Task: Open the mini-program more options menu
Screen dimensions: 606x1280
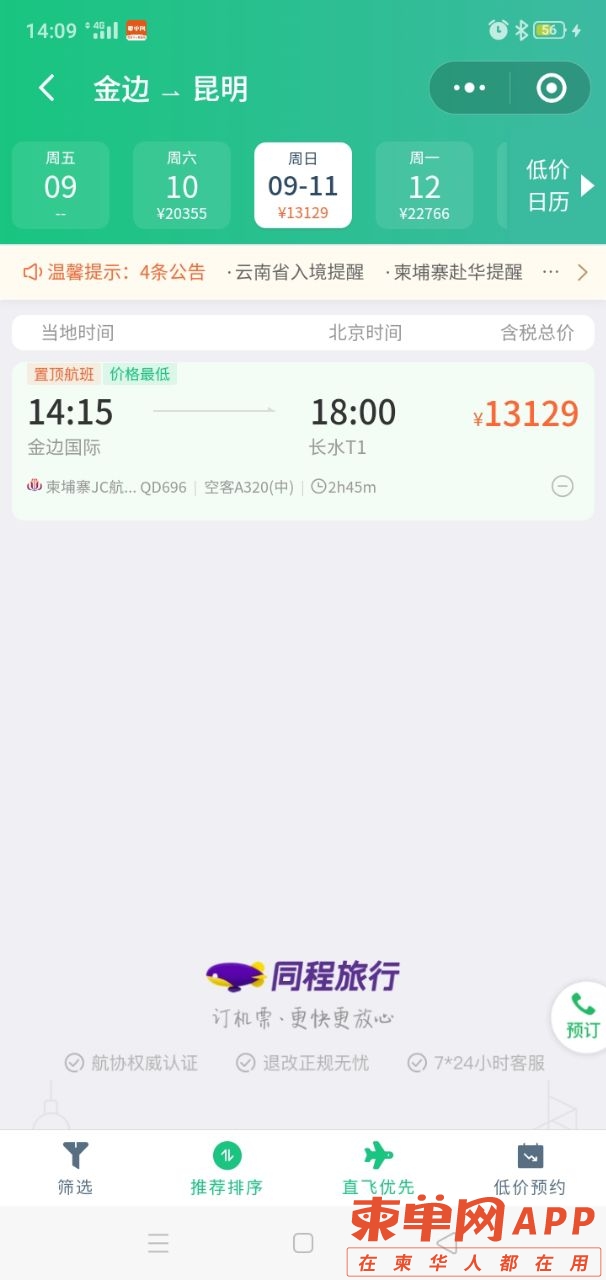Action: pyautogui.click(x=469, y=88)
